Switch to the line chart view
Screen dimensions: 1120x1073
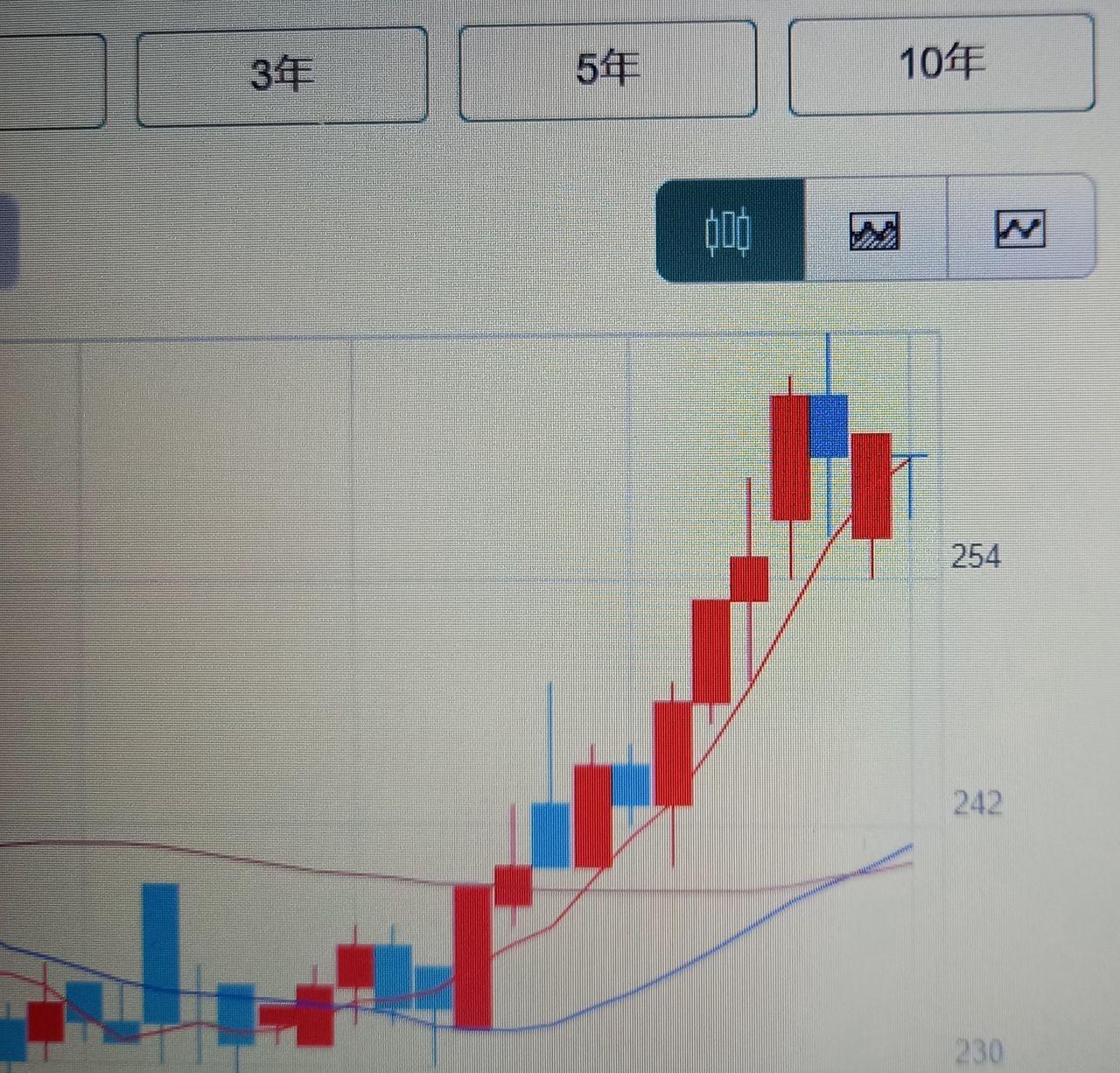click(1020, 228)
